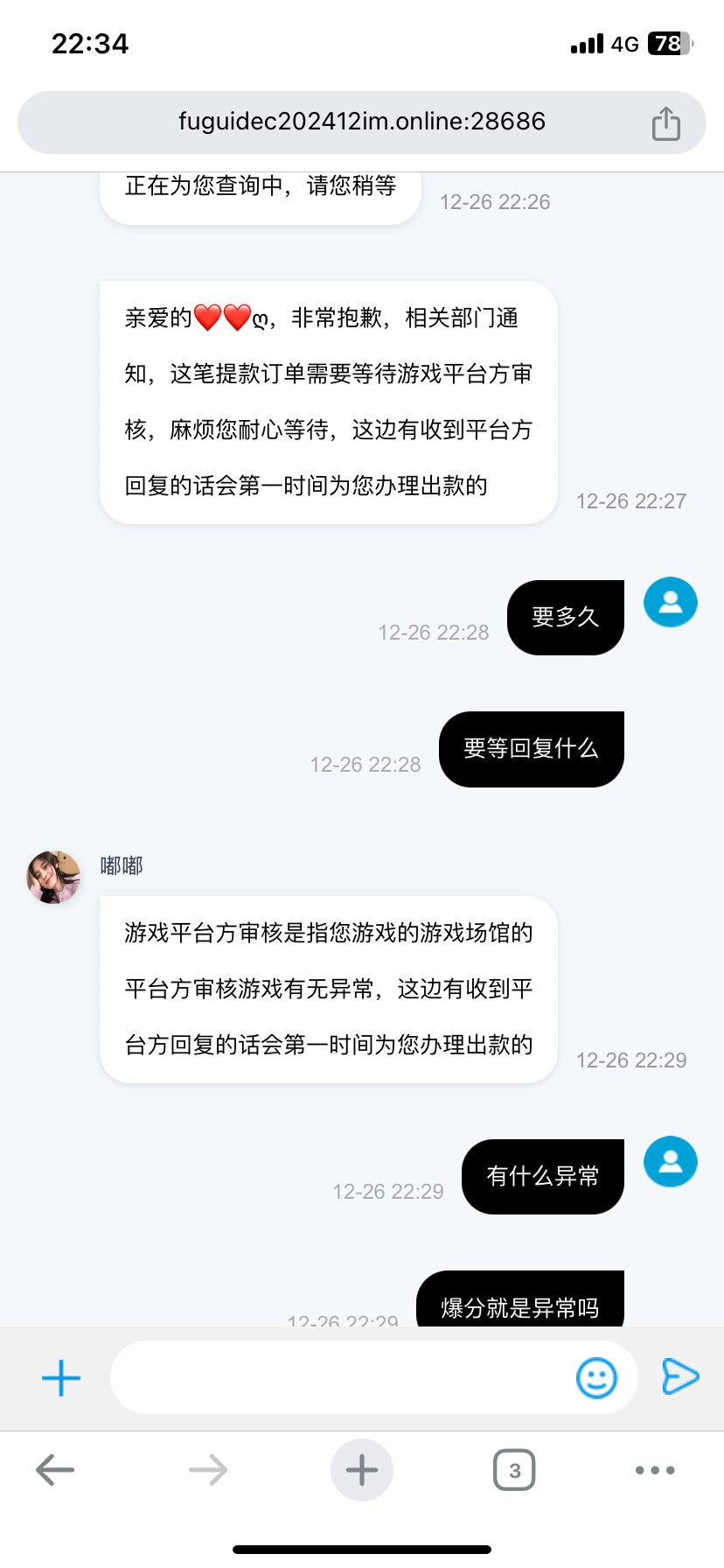Screen dimensions: 724x1568
Task: Open a new browser tab
Action: click(x=362, y=1470)
